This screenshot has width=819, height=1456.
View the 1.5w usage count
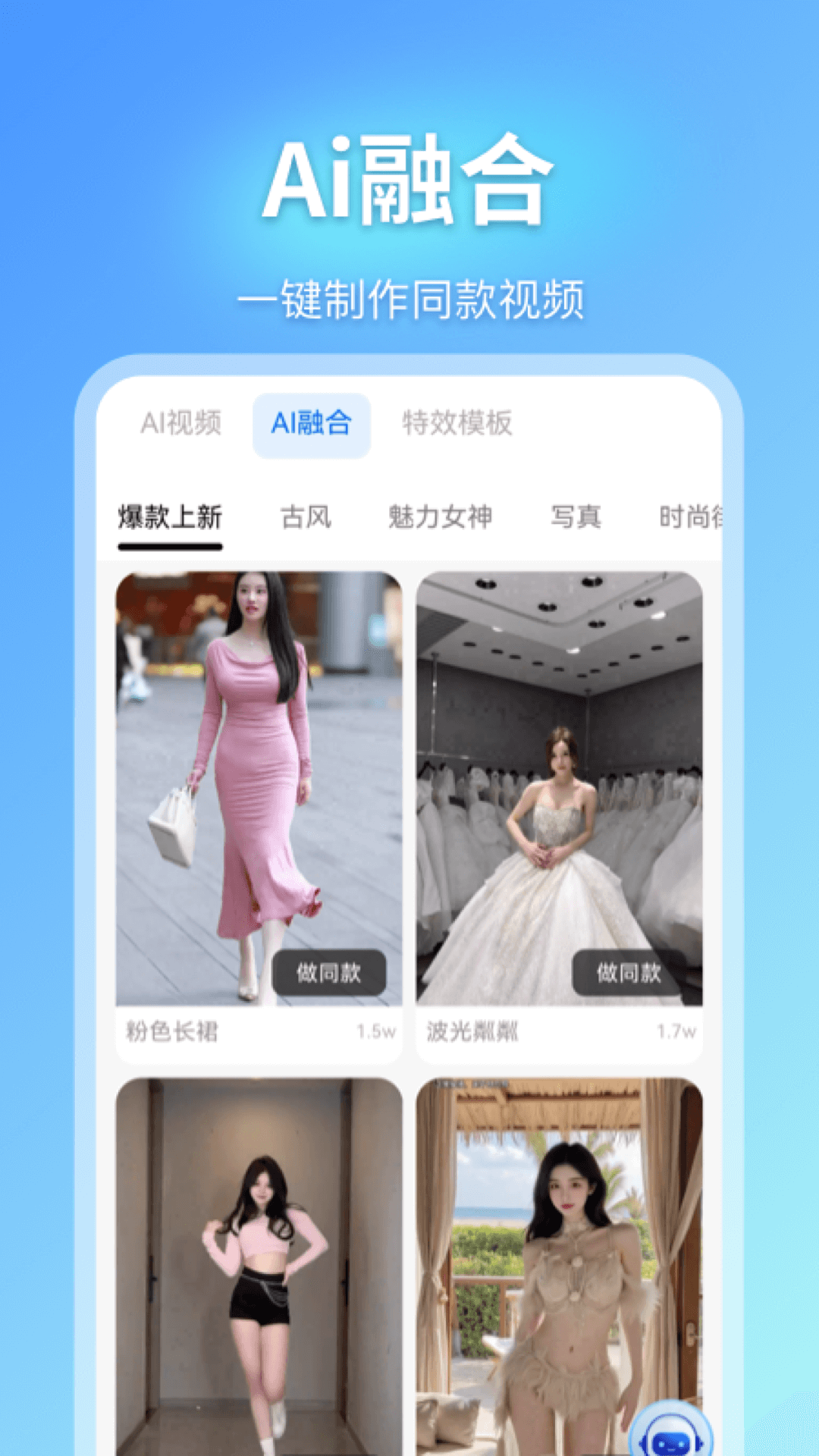374,1030
